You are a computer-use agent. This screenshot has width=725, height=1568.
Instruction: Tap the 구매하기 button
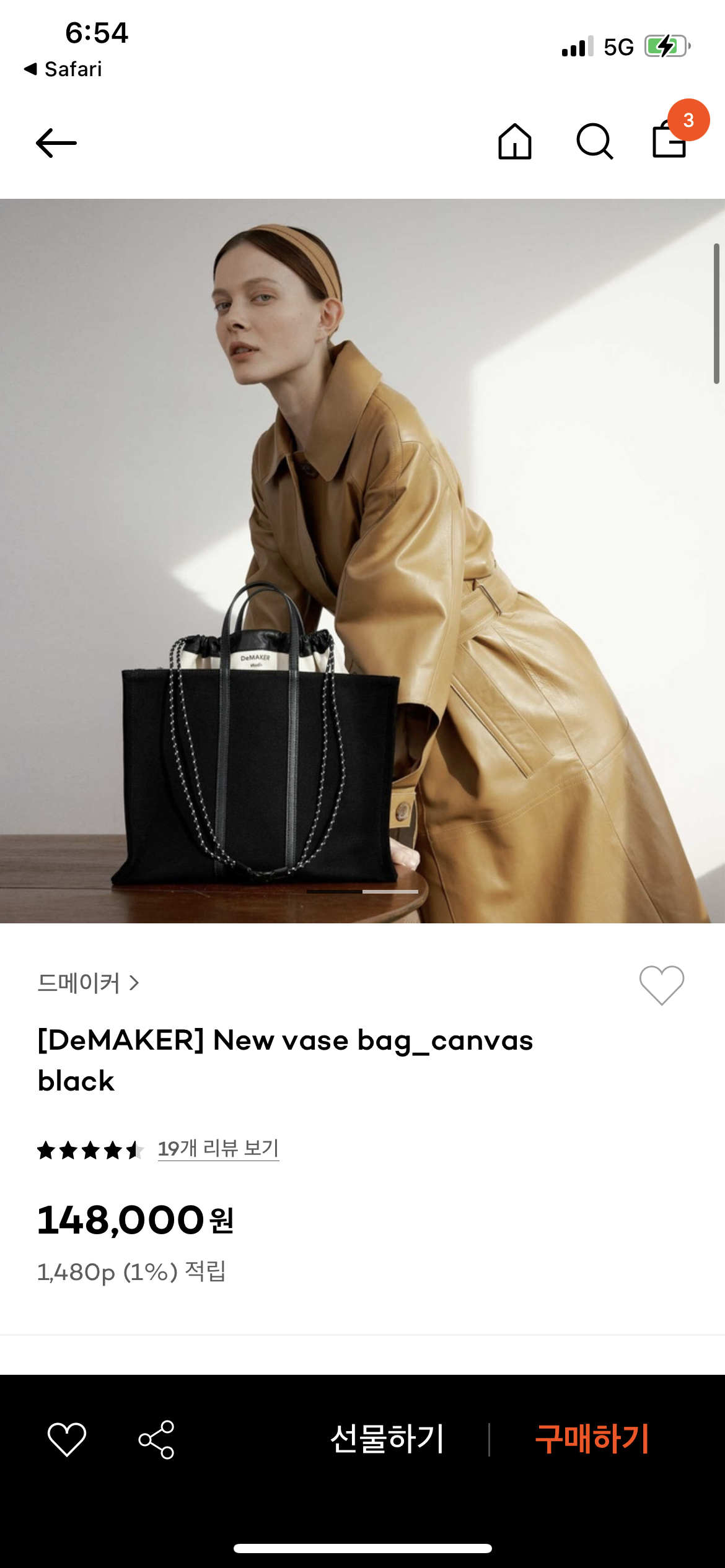(x=592, y=1439)
